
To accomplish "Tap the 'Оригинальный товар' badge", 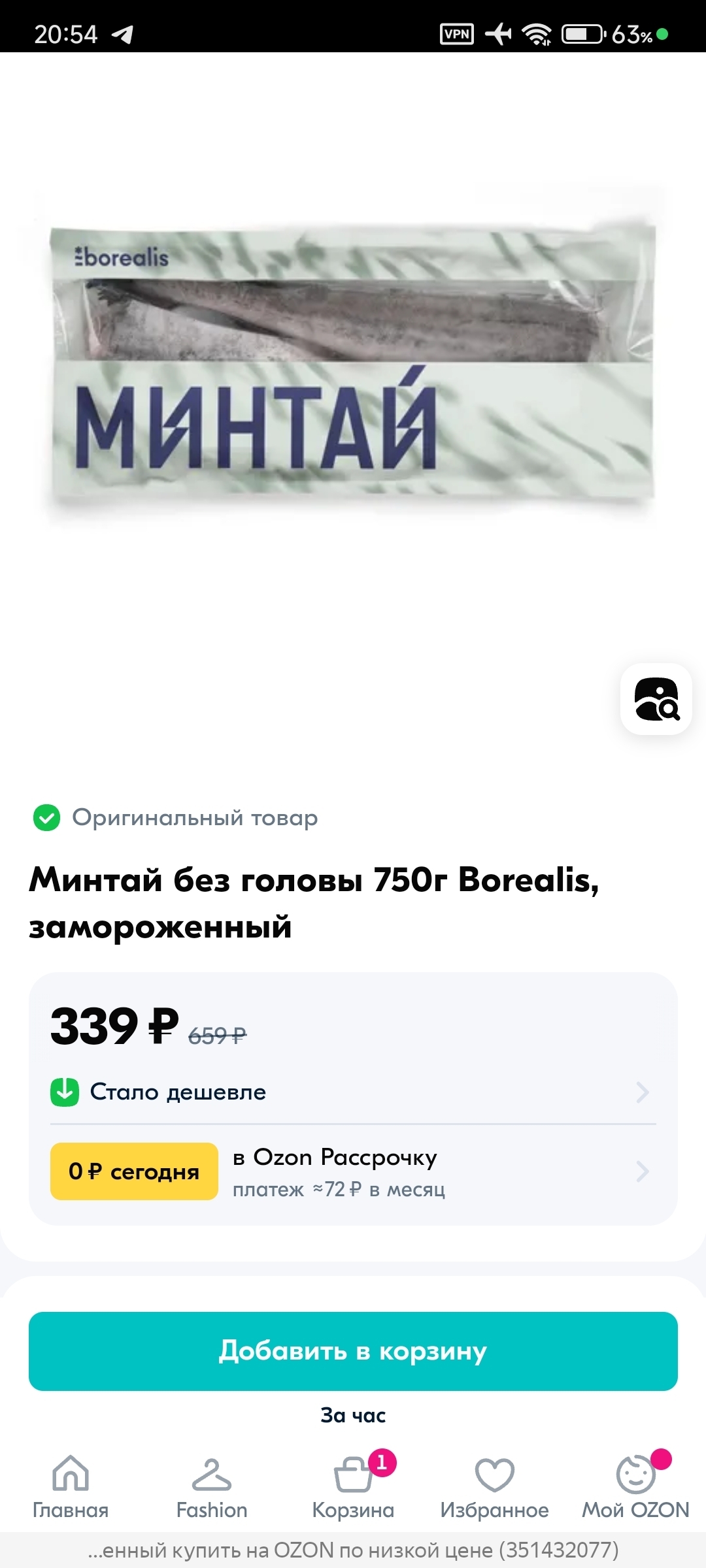I will pos(176,817).
